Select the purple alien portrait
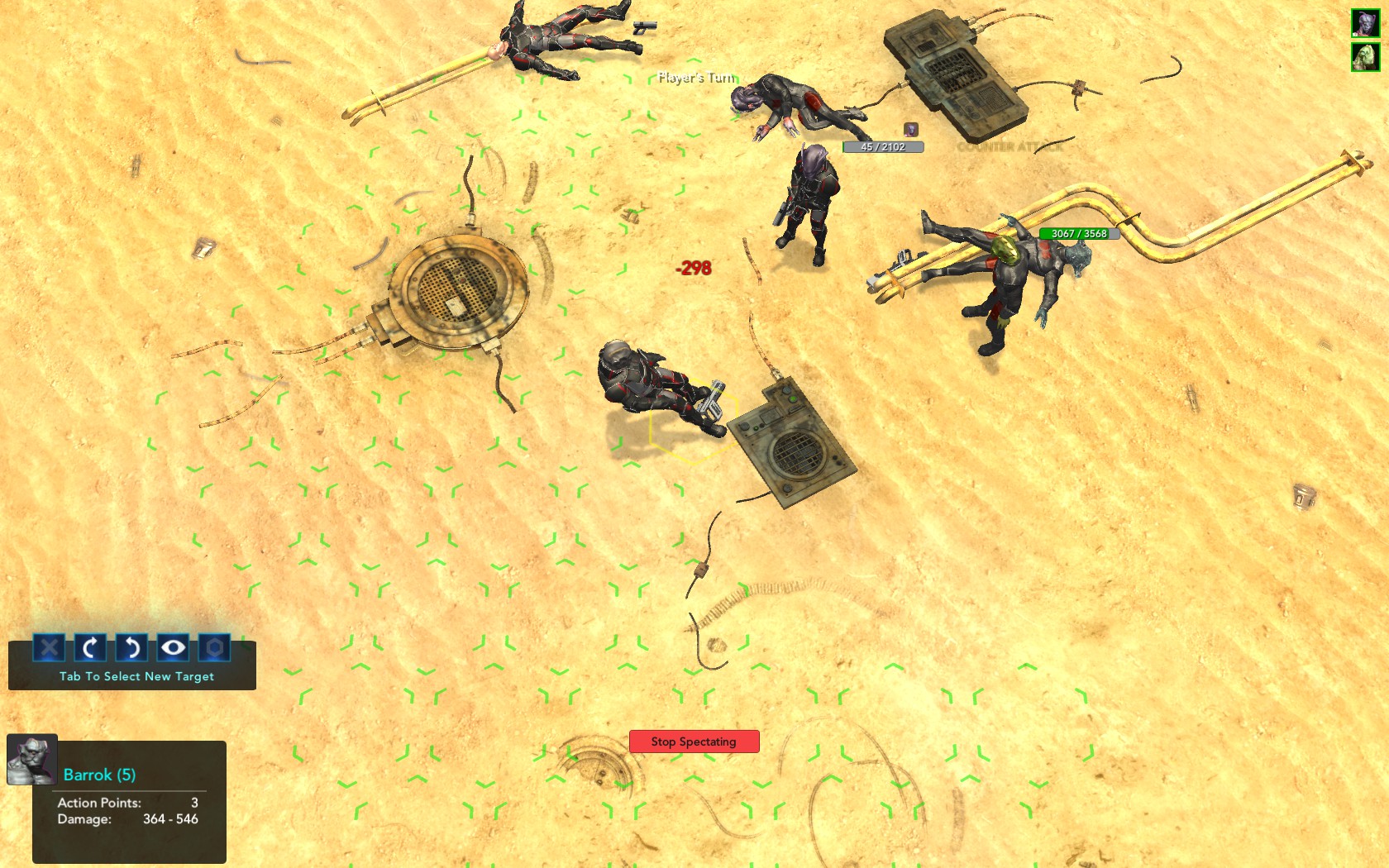This screenshot has width=1389, height=868. tap(1365, 23)
